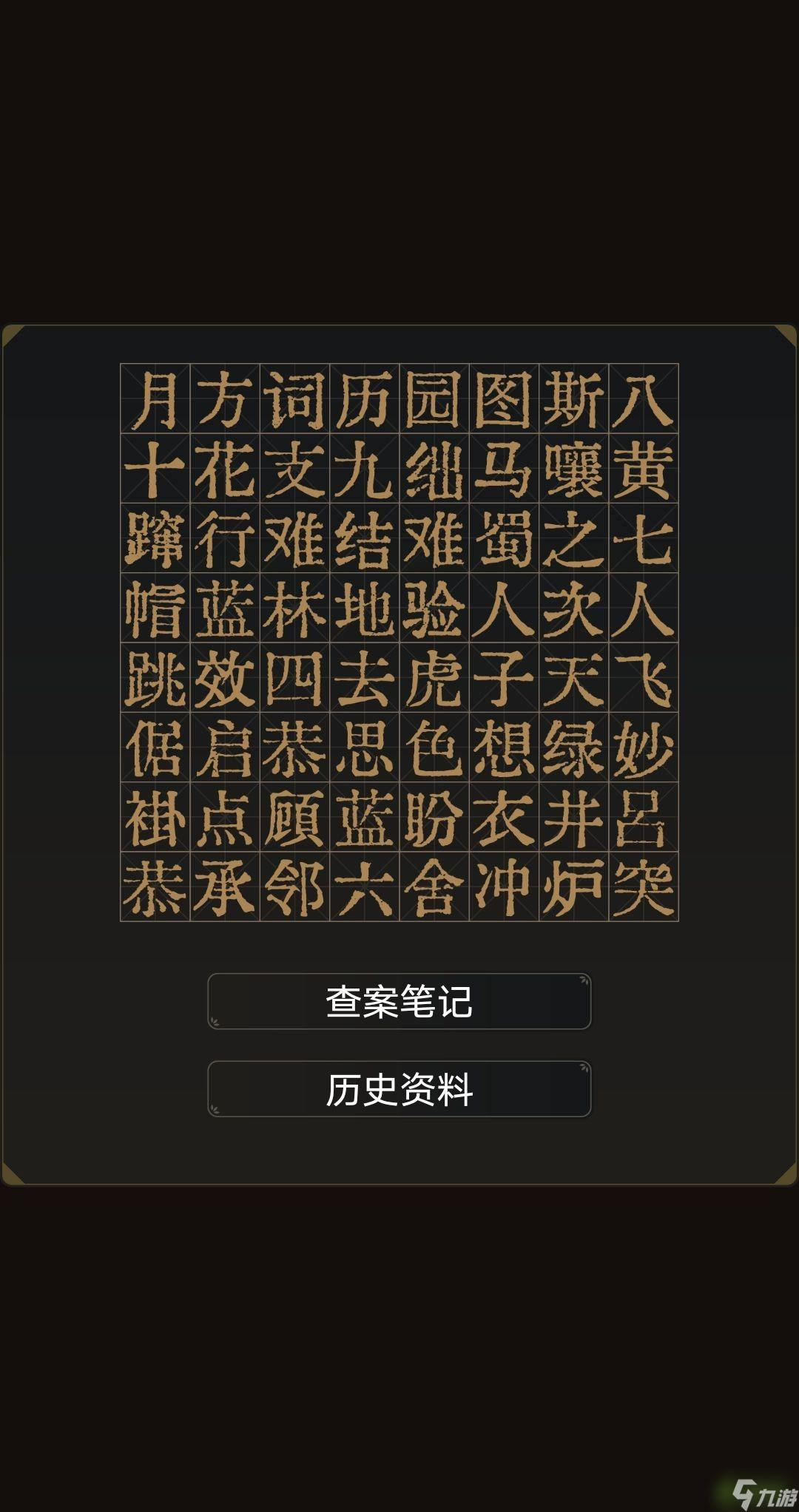Pick the 天 character tile
The width and height of the screenshot is (799, 1512).
(x=573, y=678)
